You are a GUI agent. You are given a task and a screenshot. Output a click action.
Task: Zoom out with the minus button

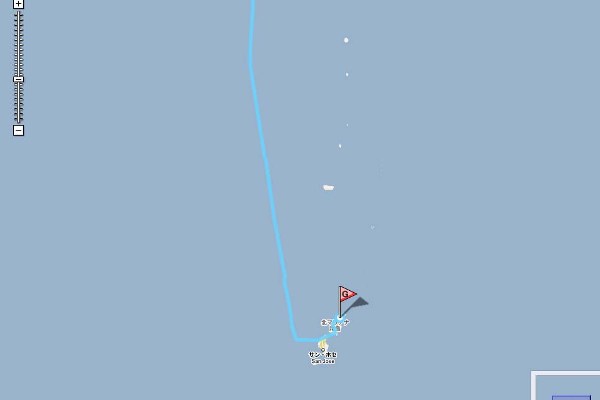(x=18, y=130)
